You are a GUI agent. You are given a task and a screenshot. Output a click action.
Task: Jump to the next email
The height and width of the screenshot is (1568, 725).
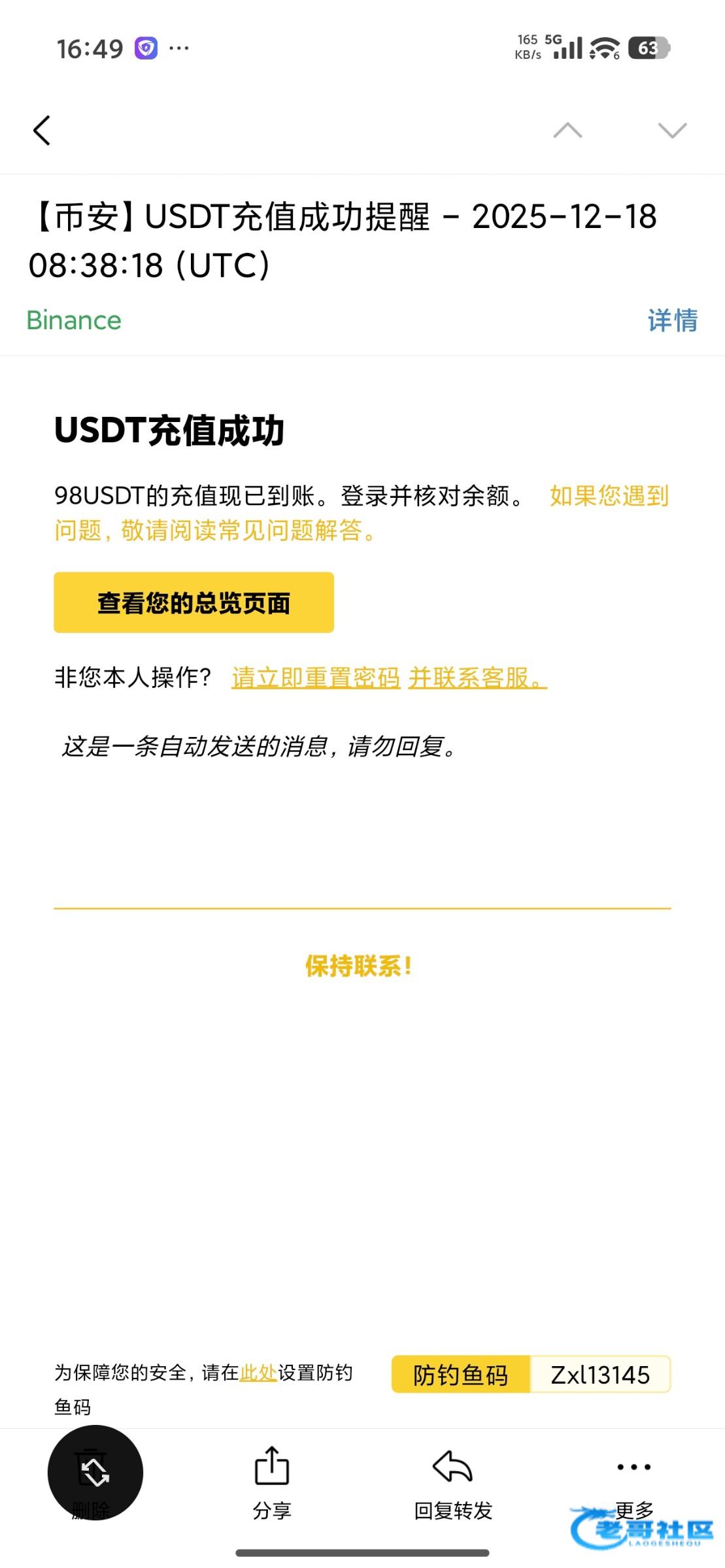coord(672,130)
